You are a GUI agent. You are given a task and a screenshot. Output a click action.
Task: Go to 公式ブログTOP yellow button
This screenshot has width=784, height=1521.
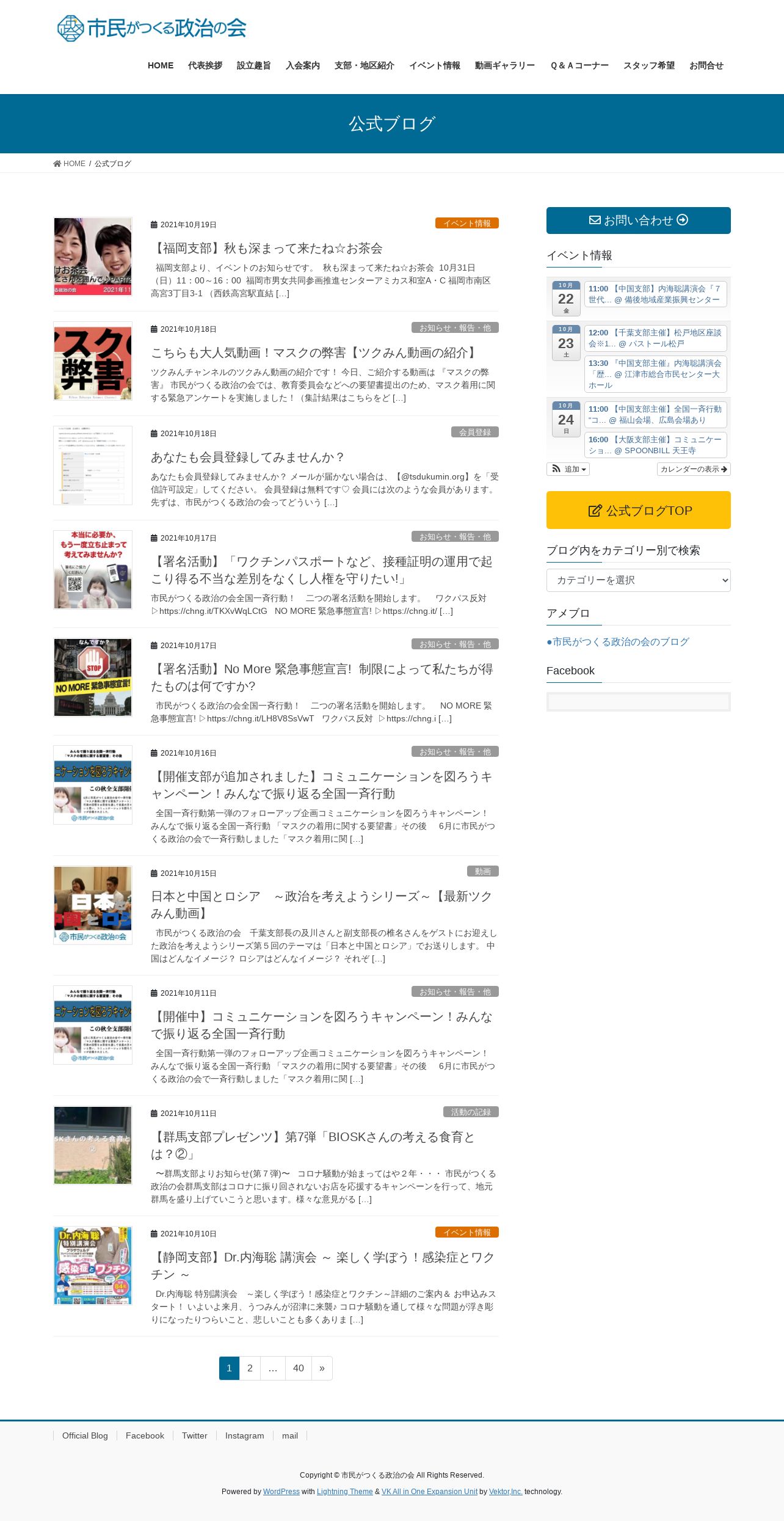[638, 510]
